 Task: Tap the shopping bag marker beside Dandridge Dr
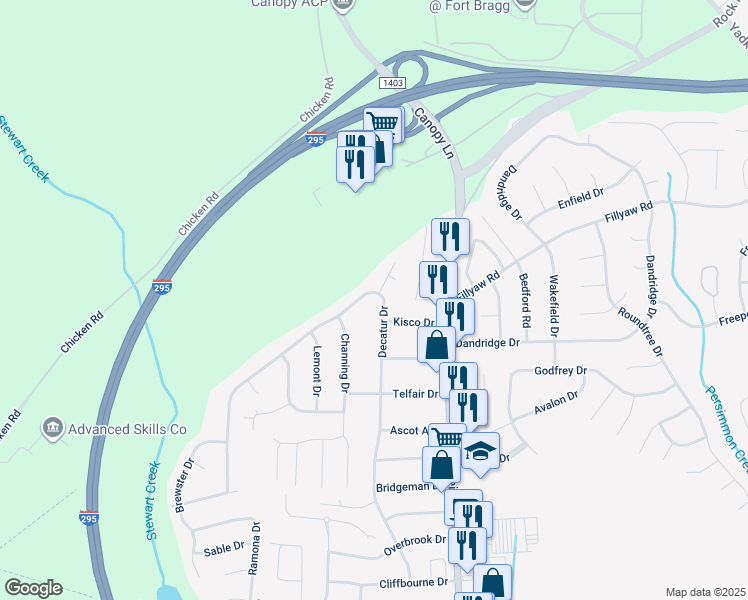click(437, 345)
